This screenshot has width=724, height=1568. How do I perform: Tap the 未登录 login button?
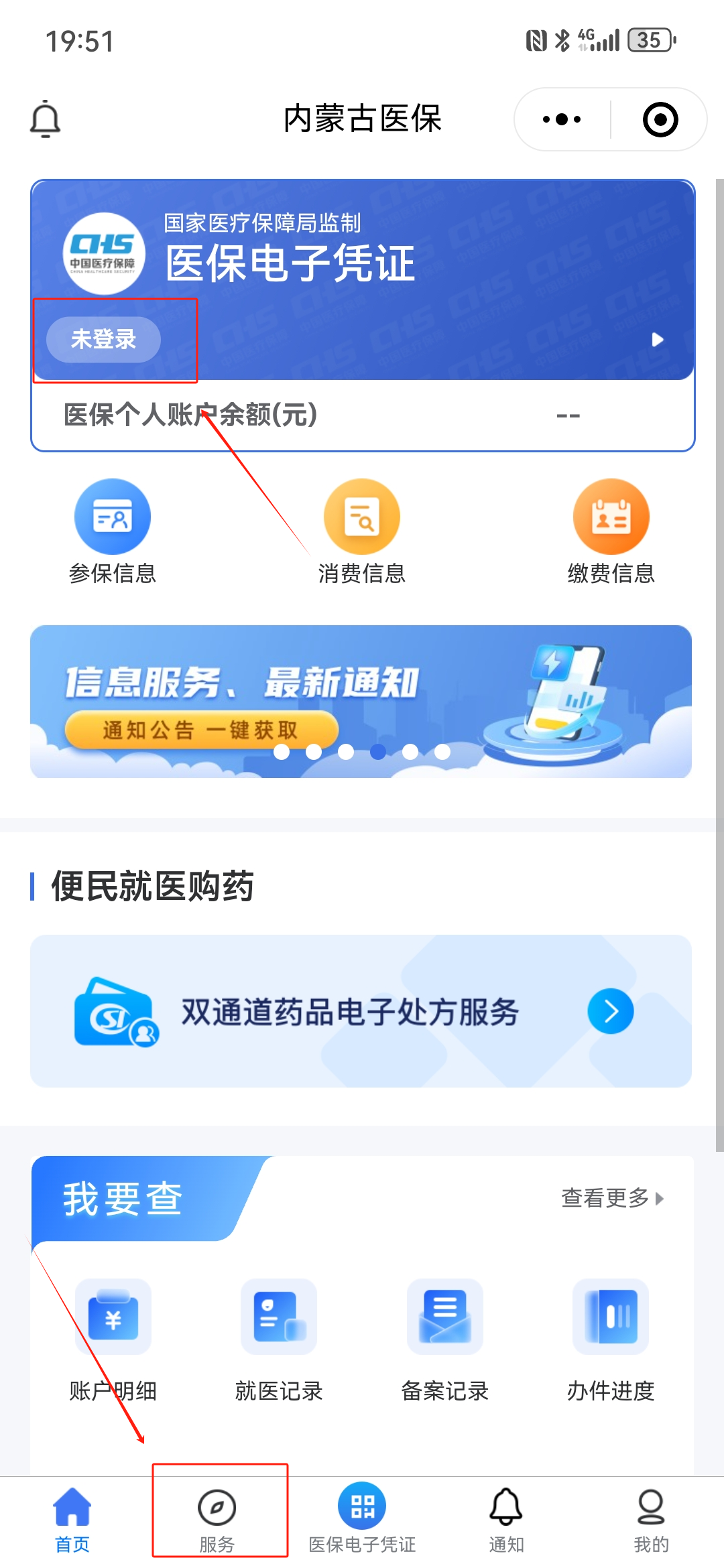point(103,339)
